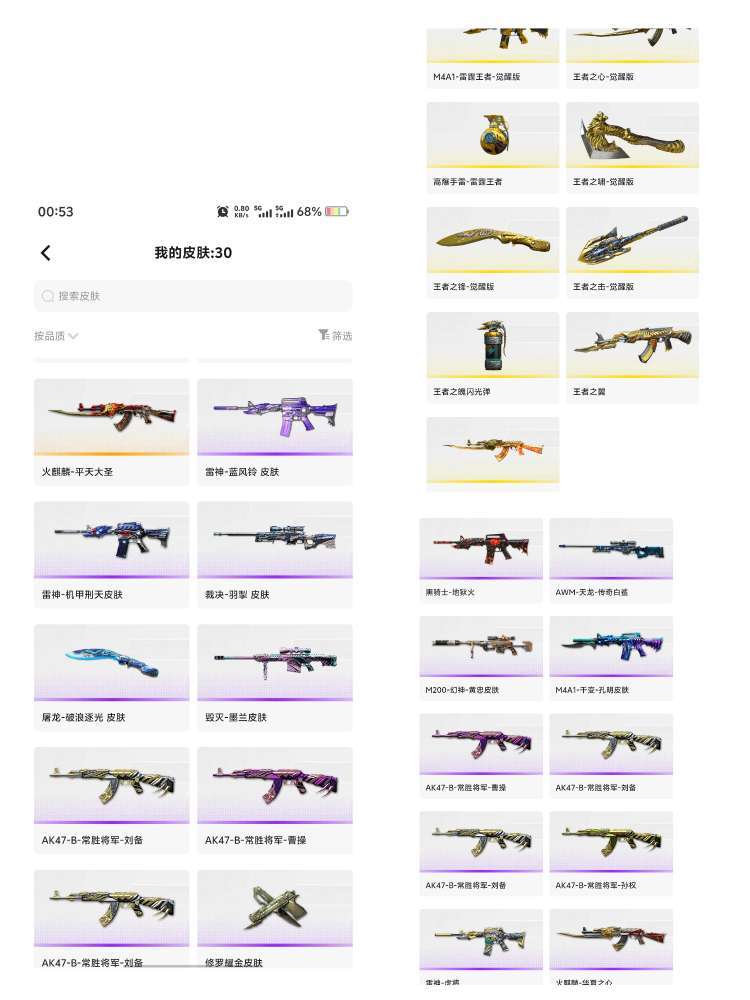Open the 修罗镀金皮肤 knife skin

coord(275,908)
